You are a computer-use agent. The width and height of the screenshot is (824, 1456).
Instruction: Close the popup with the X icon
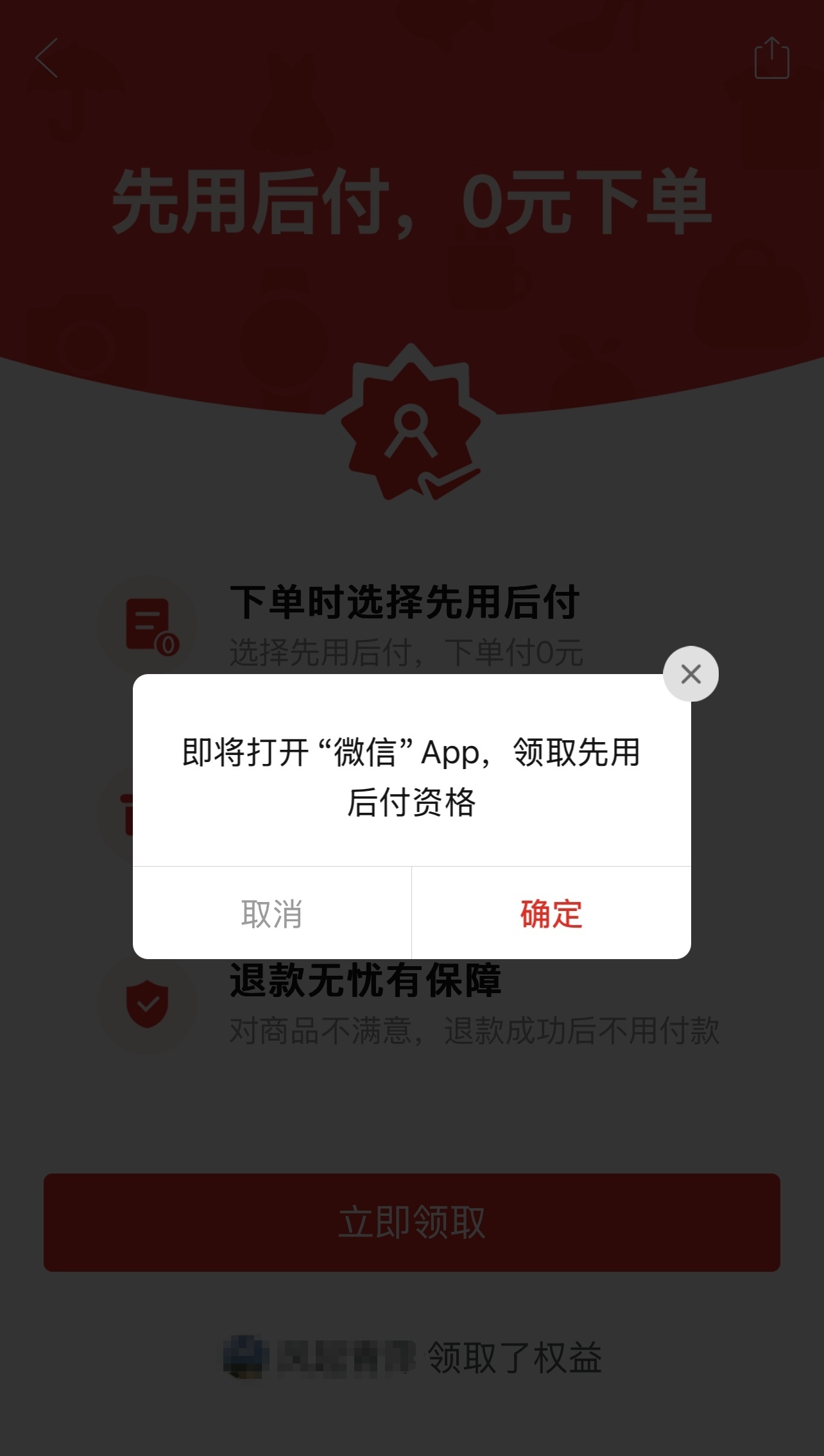[x=691, y=674]
